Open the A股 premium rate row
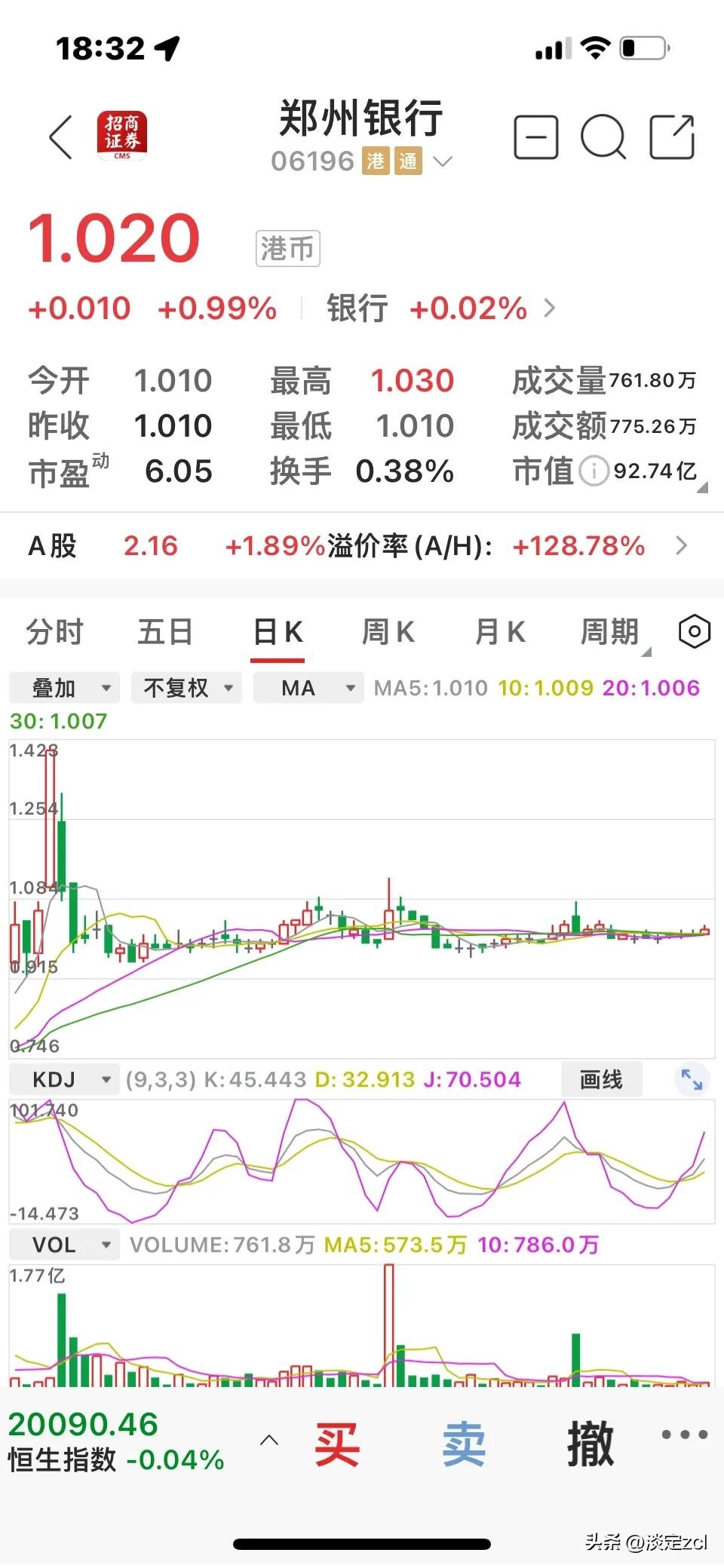This screenshot has width=724, height=1568. (360, 546)
